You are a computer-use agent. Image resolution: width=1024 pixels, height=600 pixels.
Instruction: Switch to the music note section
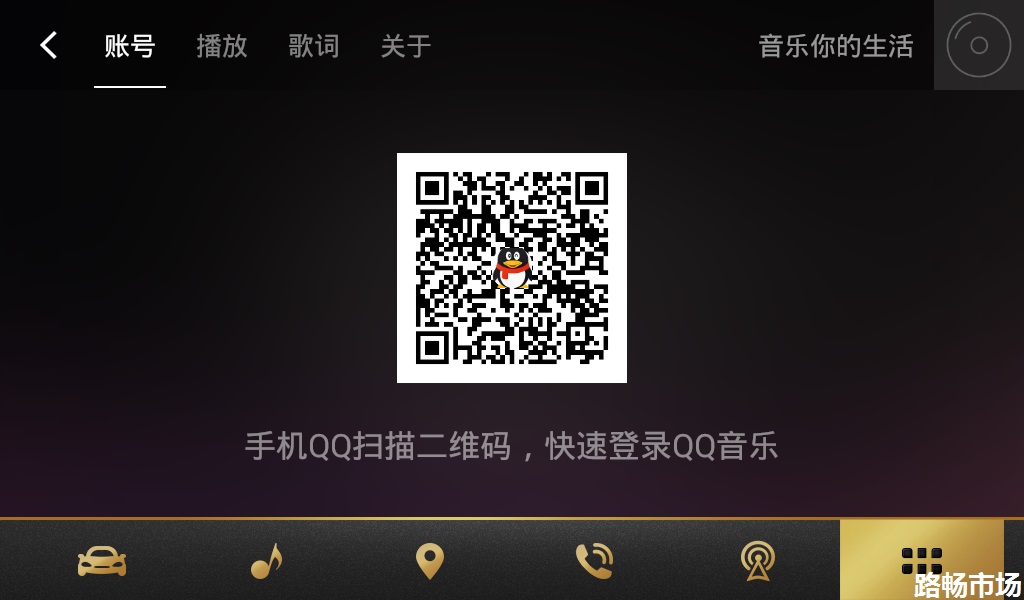click(266, 561)
